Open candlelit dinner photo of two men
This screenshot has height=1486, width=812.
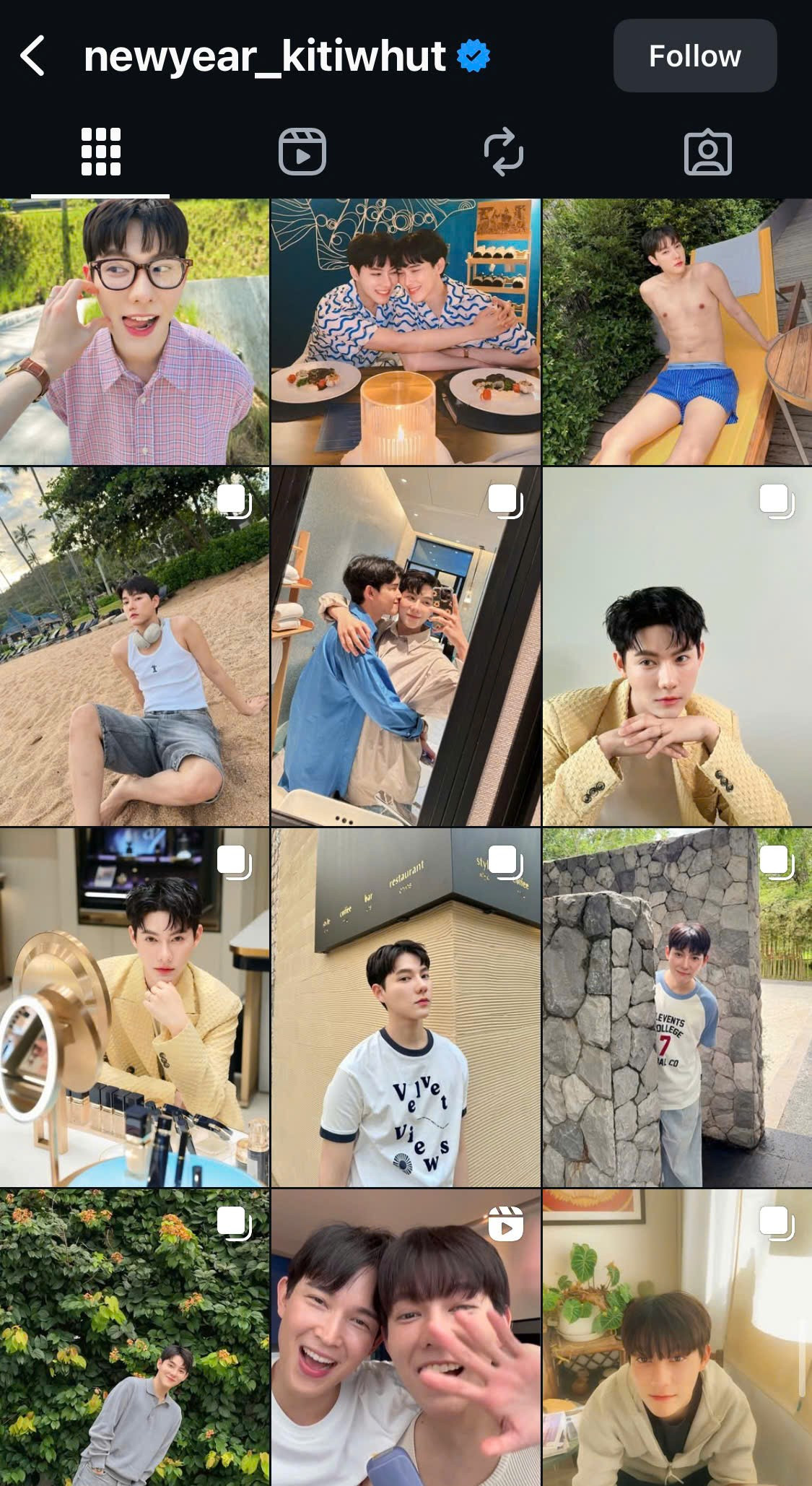point(406,332)
